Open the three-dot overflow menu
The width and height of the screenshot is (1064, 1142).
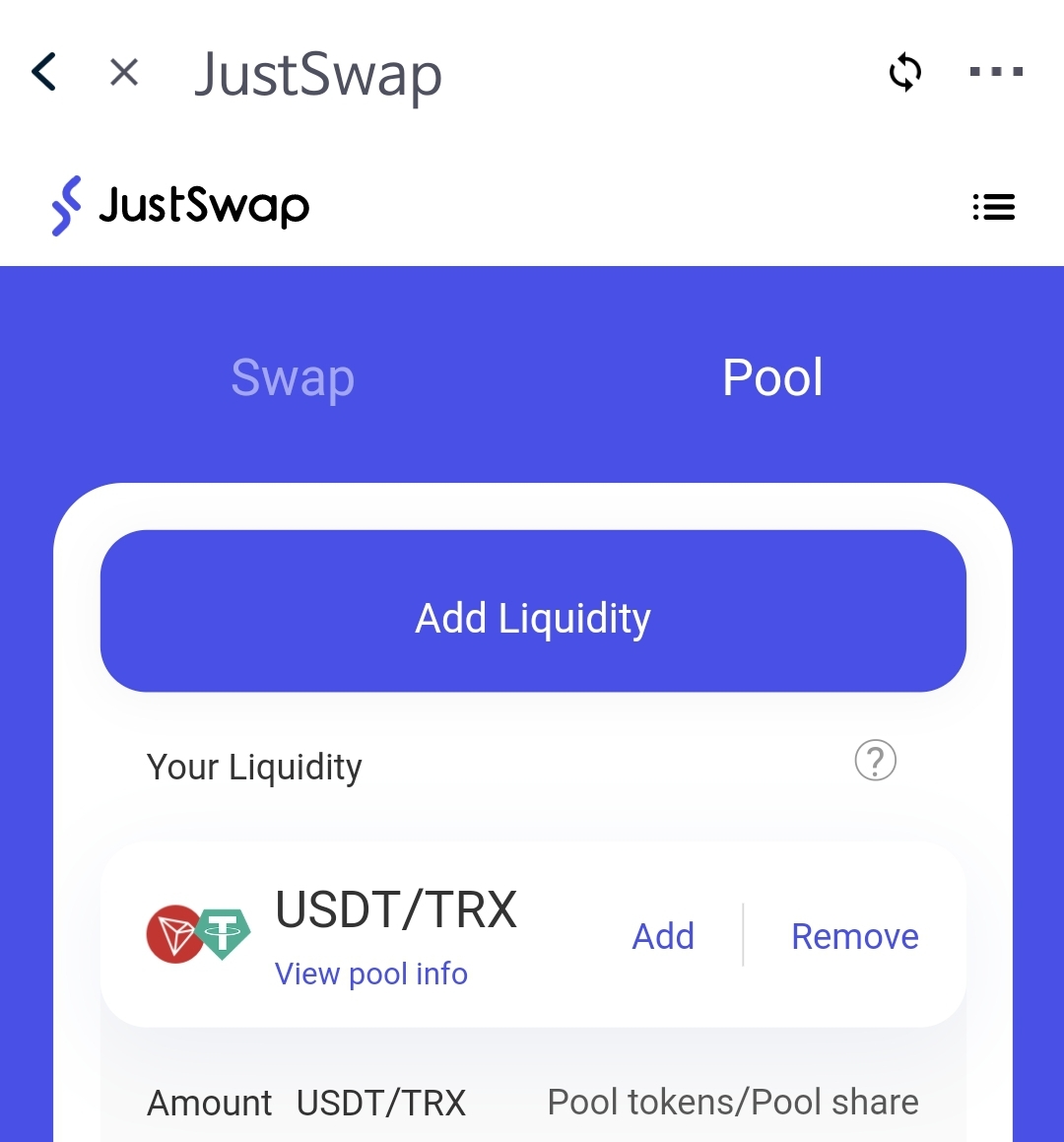(996, 72)
